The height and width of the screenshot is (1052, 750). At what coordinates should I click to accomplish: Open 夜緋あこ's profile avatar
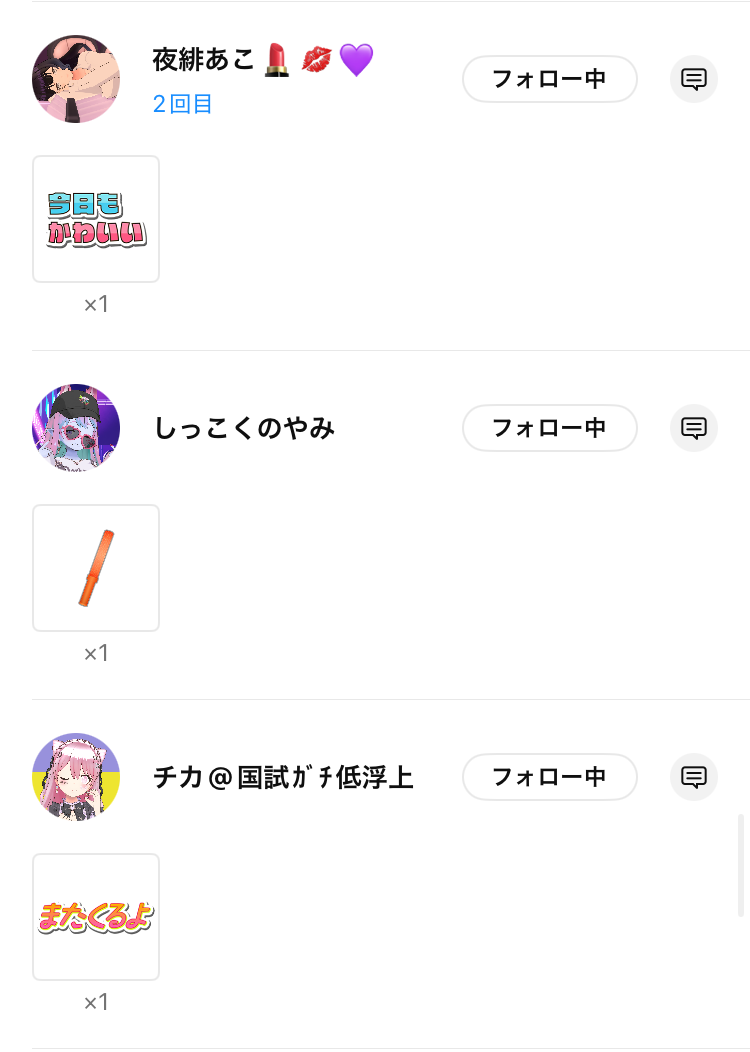[x=76, y=79]
